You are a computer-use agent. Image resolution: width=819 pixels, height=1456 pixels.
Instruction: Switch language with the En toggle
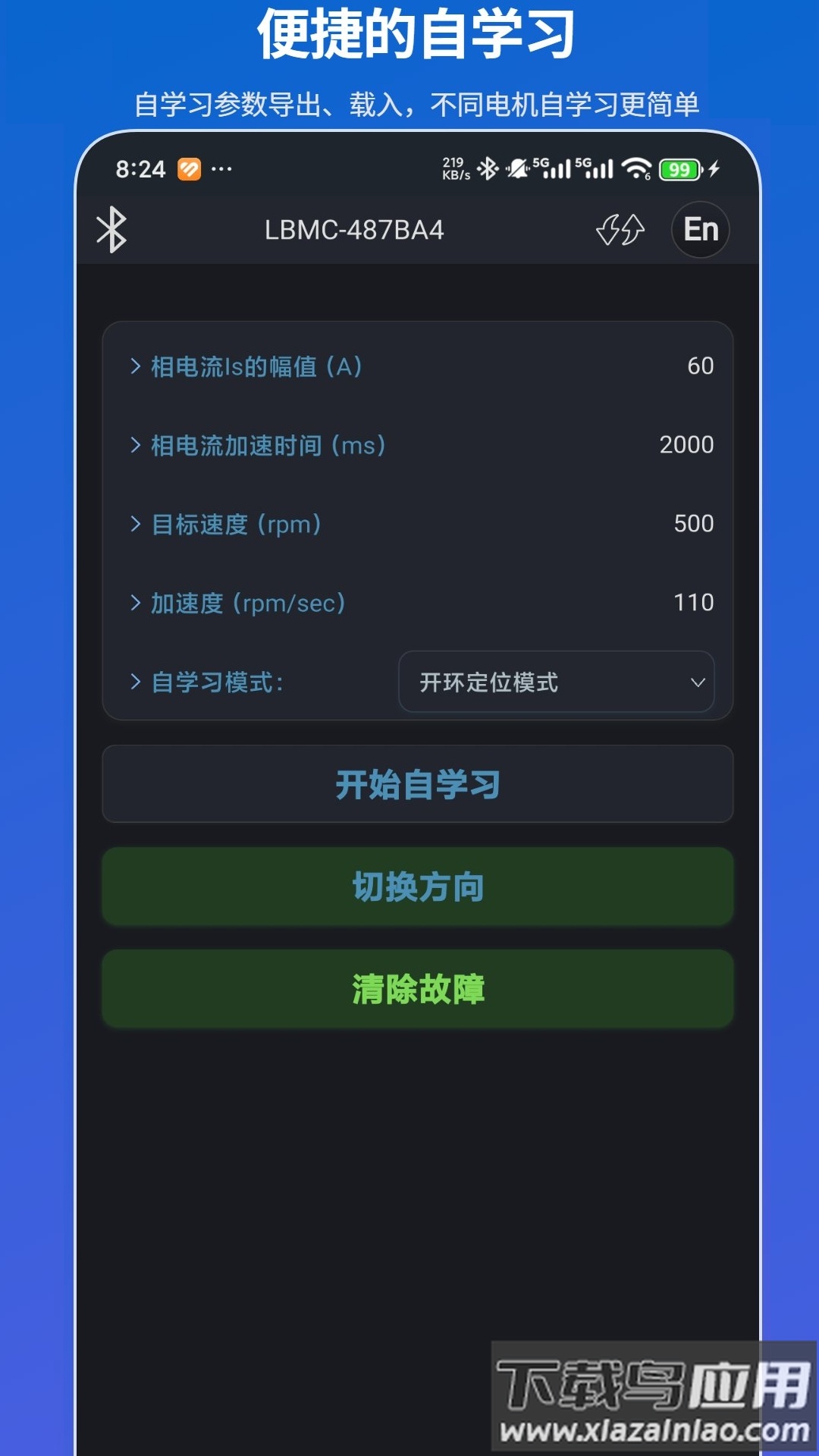click(700, 229)
